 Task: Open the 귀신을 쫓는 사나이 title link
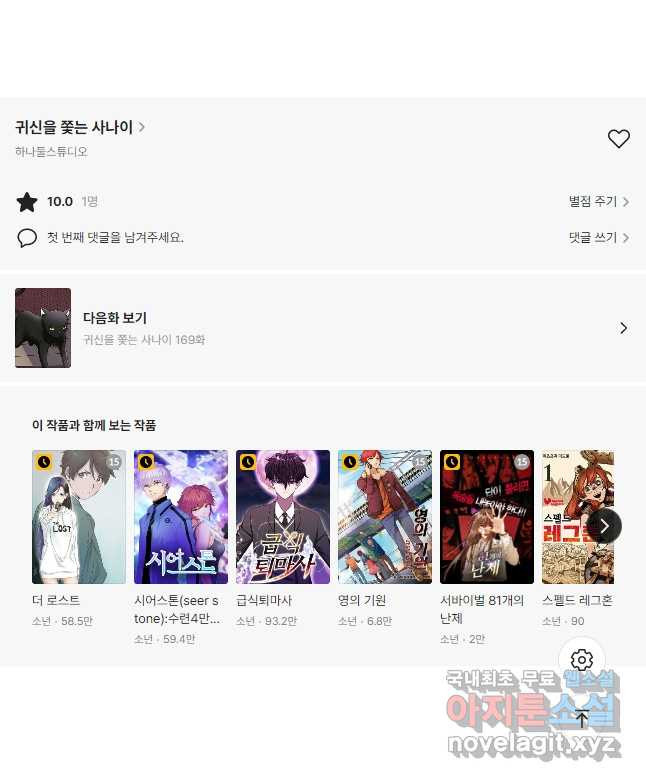(x=80, y=127)
